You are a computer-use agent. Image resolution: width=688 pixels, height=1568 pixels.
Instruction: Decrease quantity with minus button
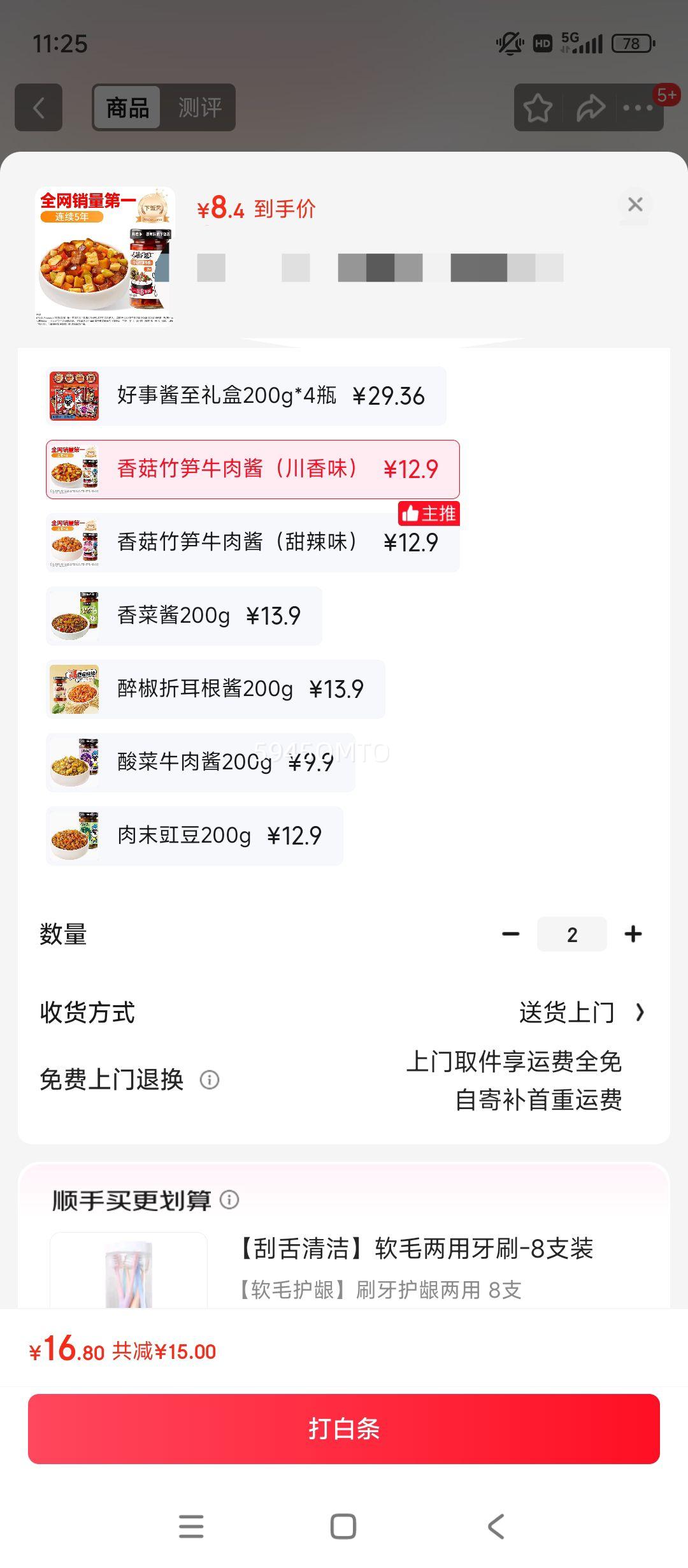coord(511,934)
